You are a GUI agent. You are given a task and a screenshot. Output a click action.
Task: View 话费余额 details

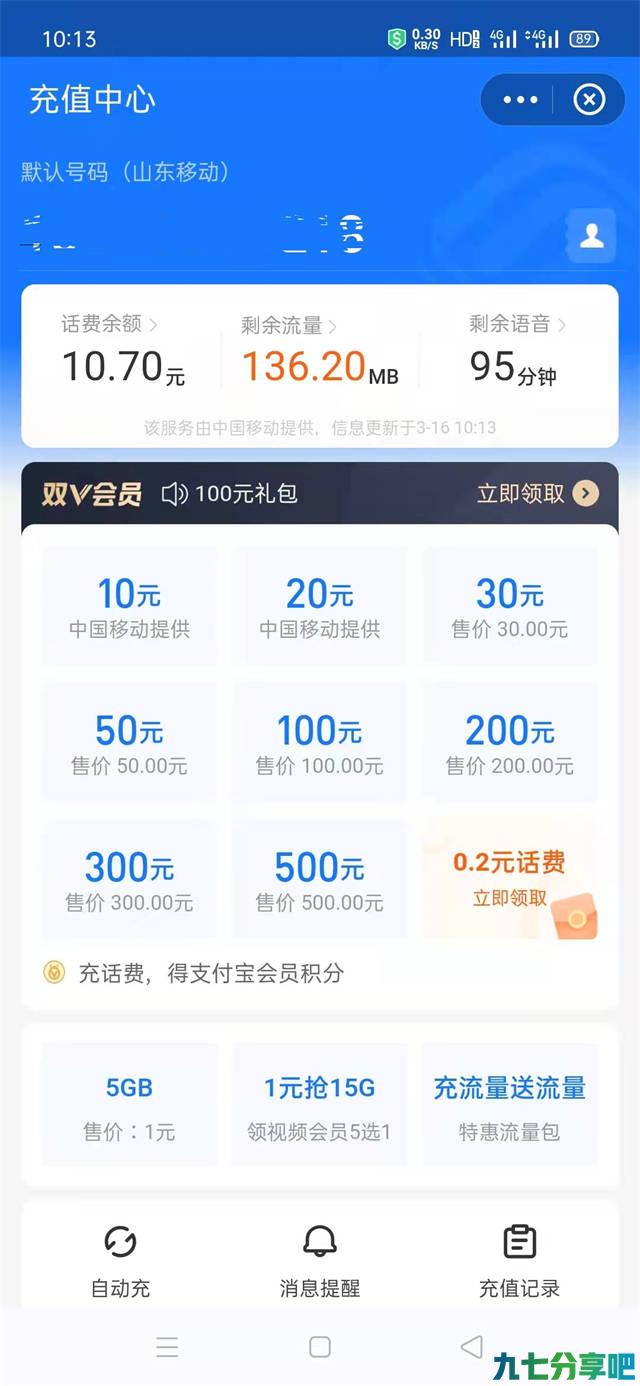coord(110,325)
